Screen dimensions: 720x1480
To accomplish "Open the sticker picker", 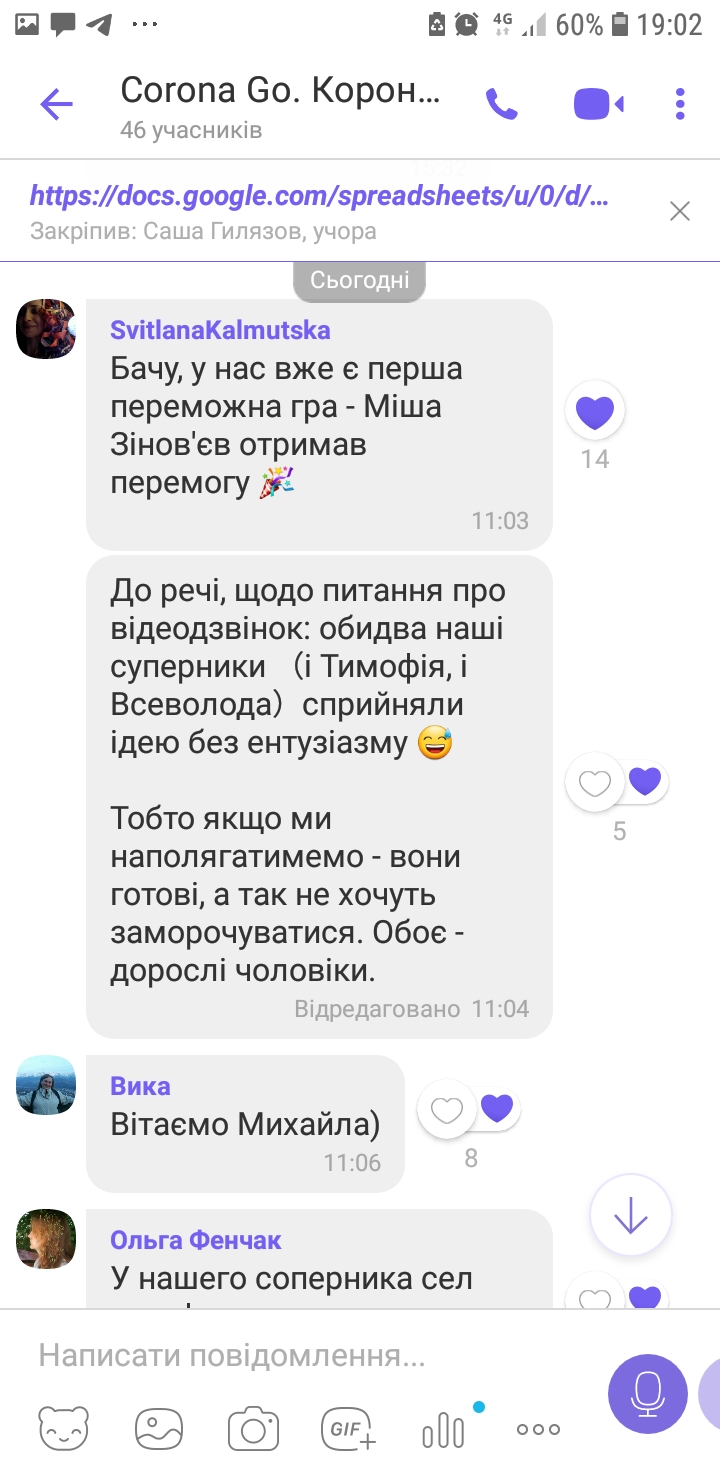I will [64, 1429].
